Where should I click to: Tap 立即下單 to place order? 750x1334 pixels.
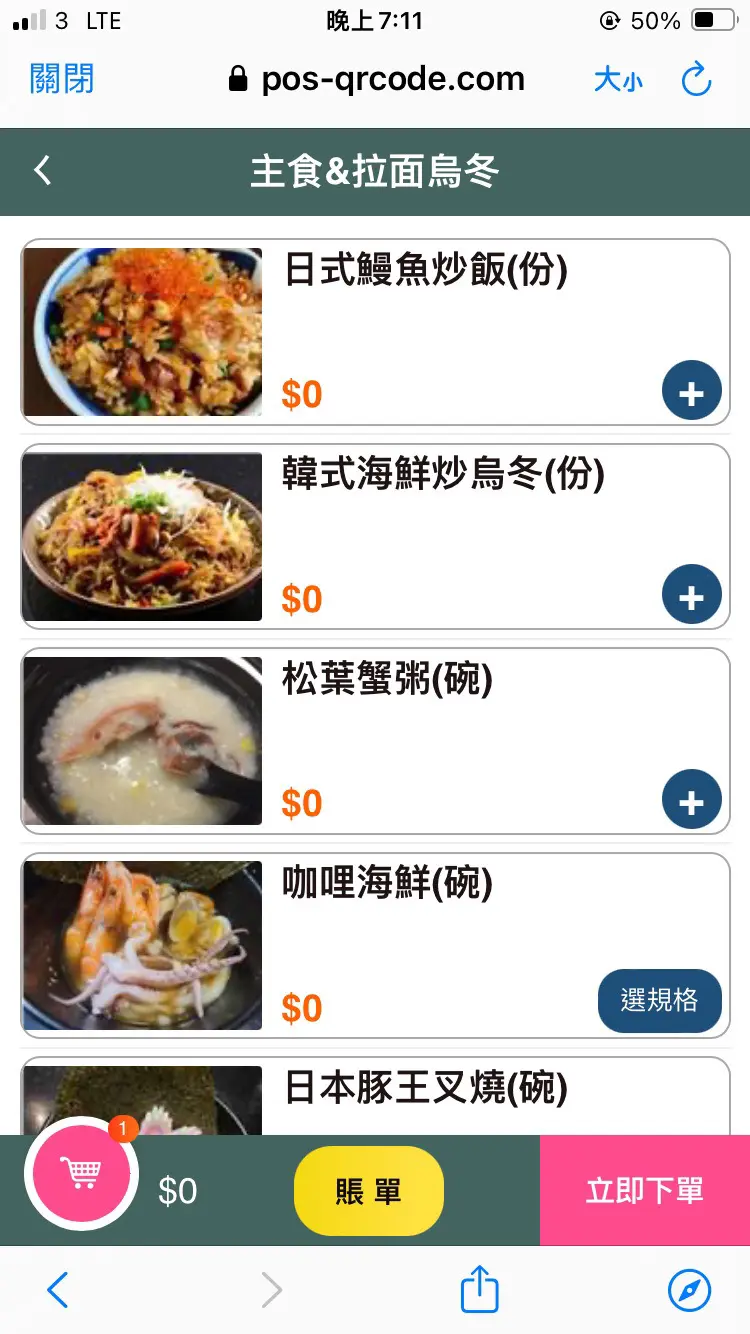[644, 1190]
